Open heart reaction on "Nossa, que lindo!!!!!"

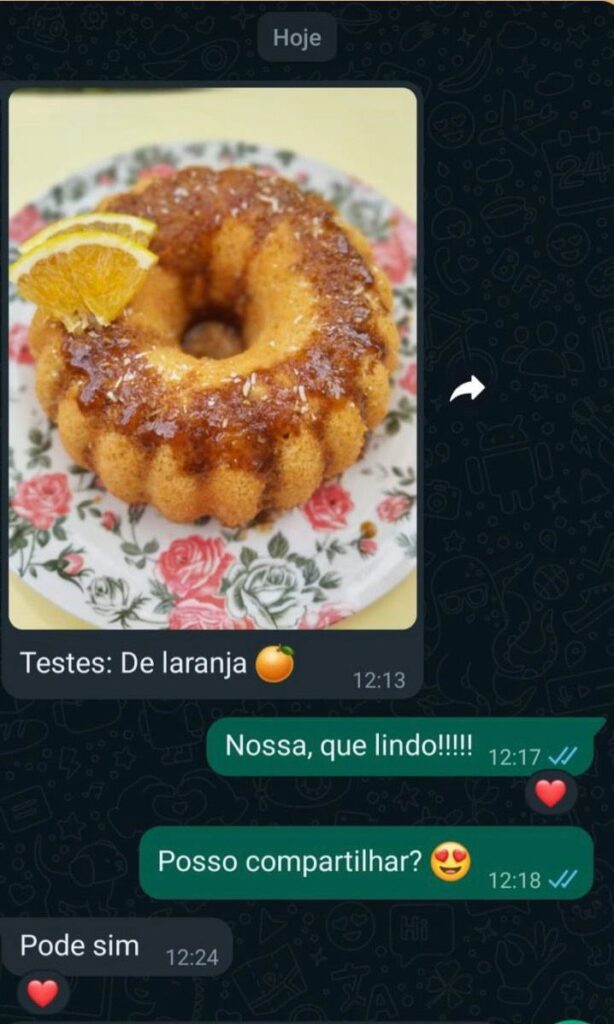click(550, 793)
